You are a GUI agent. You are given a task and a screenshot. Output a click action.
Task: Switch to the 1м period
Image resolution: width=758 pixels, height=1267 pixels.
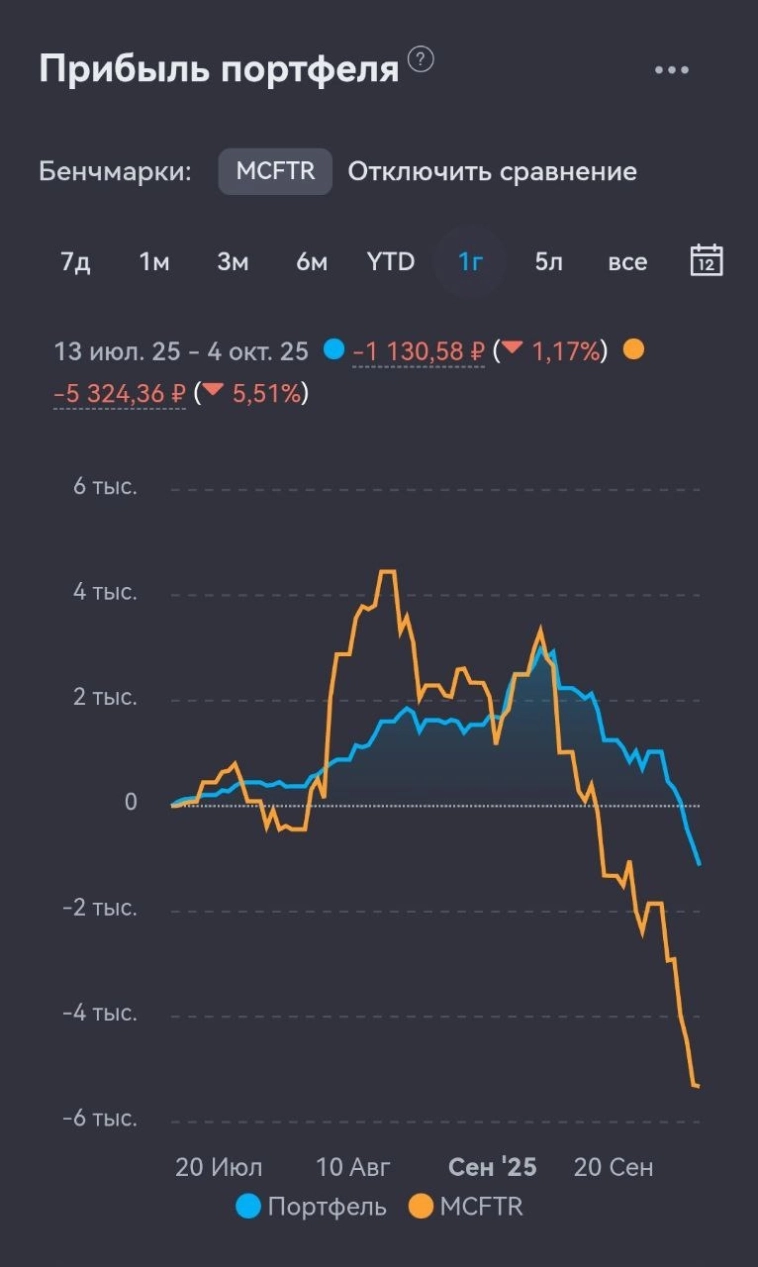coord(154,262)
